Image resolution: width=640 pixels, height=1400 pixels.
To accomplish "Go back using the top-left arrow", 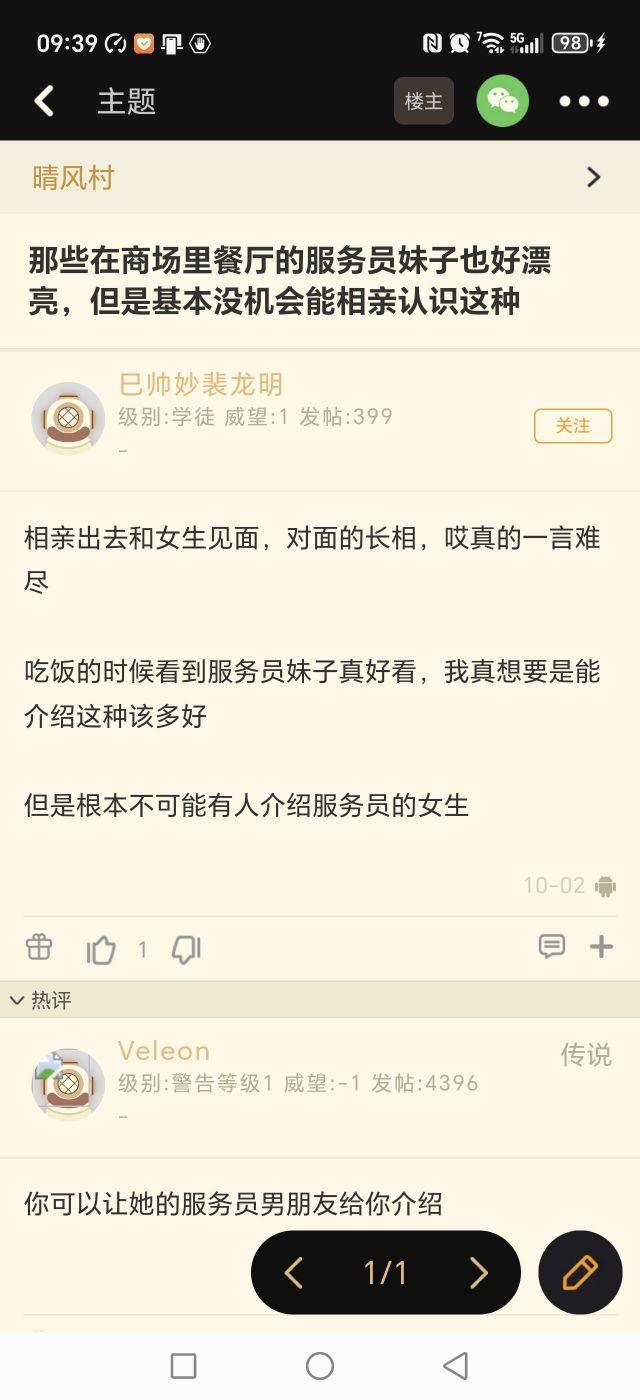I will 44,101.
